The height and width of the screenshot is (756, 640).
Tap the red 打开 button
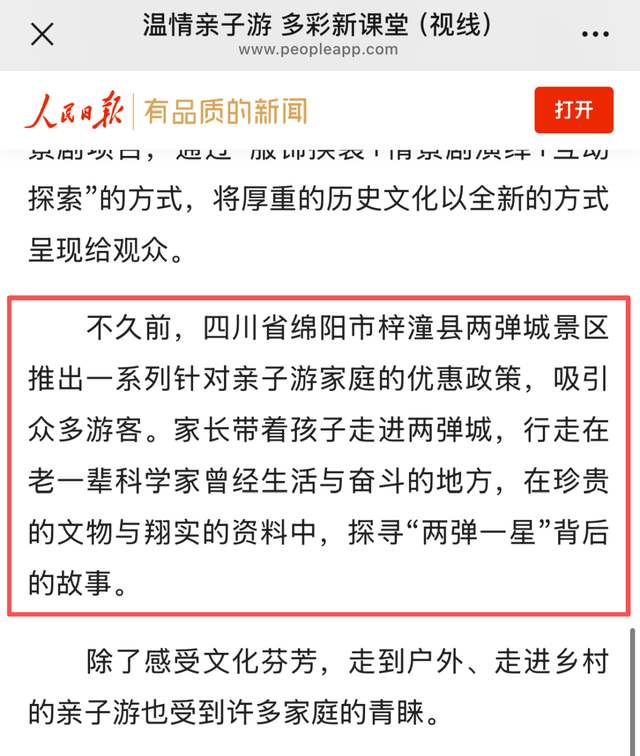573,110
